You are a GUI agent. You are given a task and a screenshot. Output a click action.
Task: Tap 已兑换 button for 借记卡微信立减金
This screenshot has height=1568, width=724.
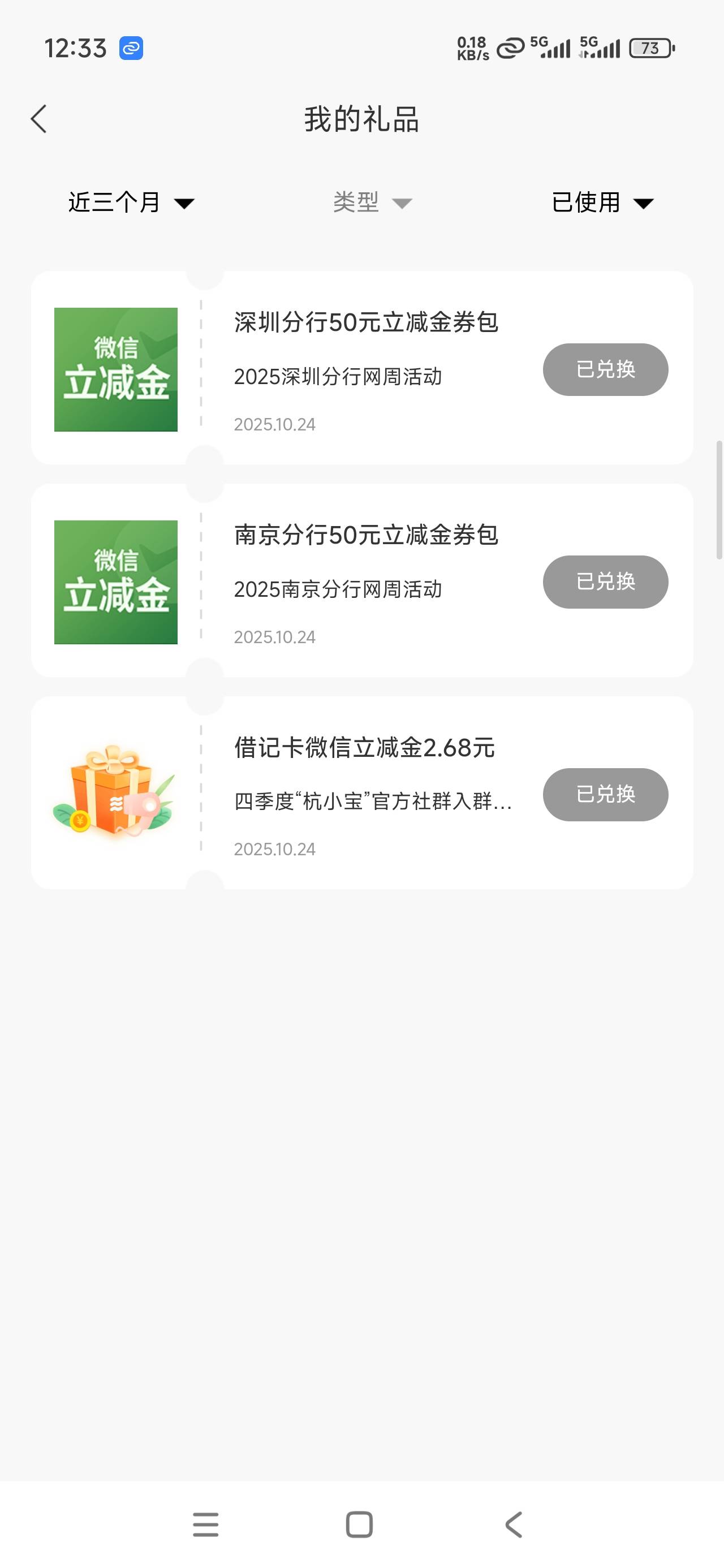(x=605, y=794)
